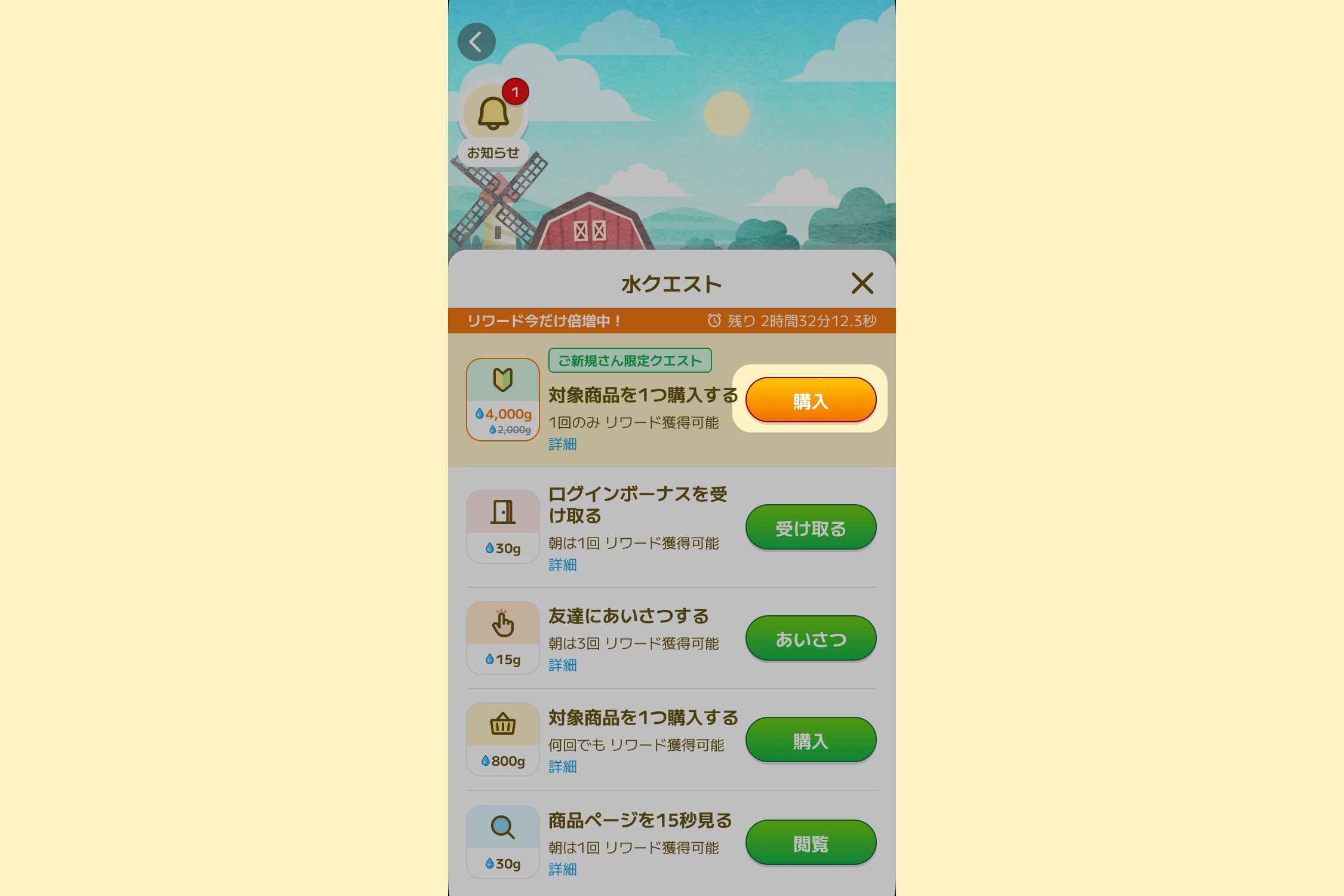Open 詳細 for the 800g purchase quest
Screen dimensions: 1344x896
click(562, 766)
